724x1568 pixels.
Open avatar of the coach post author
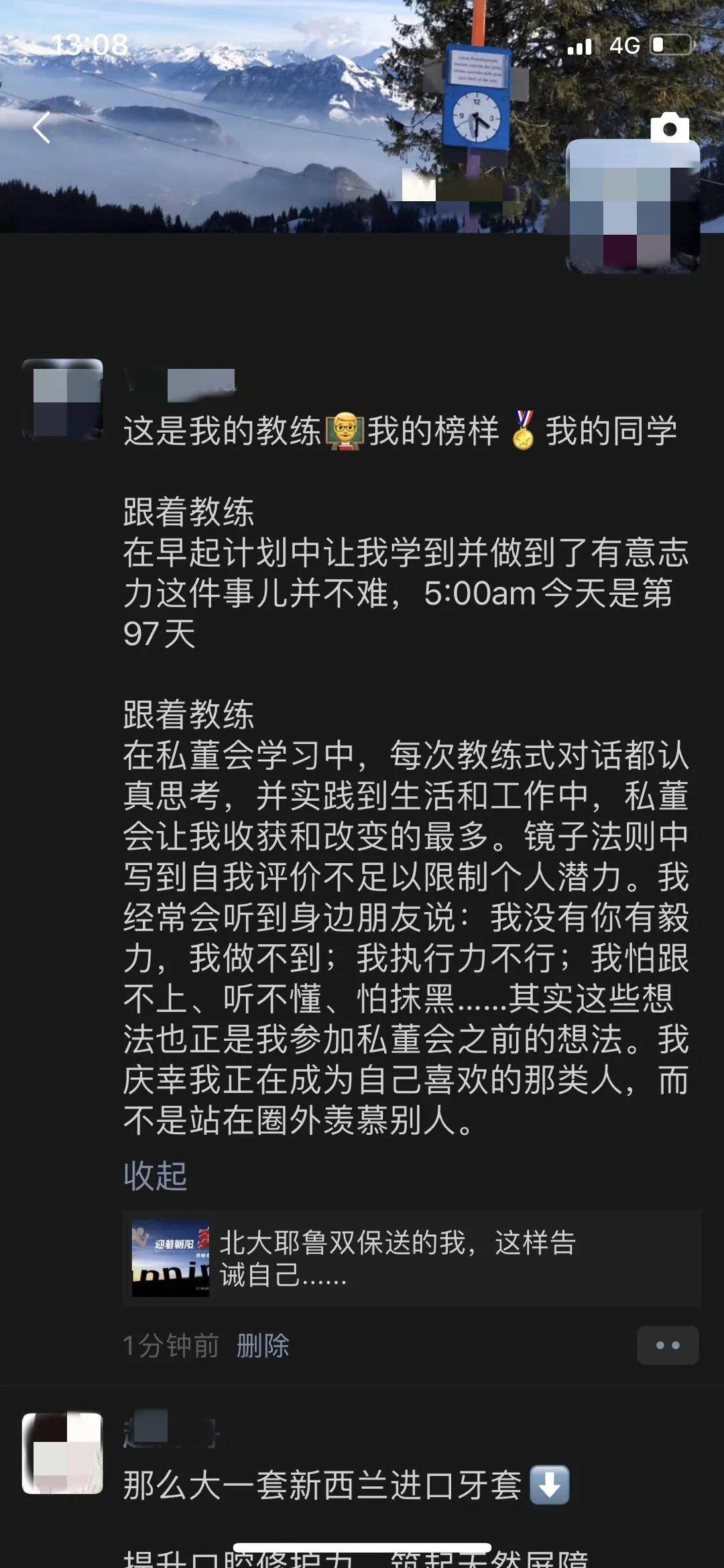tap(62, 399)
